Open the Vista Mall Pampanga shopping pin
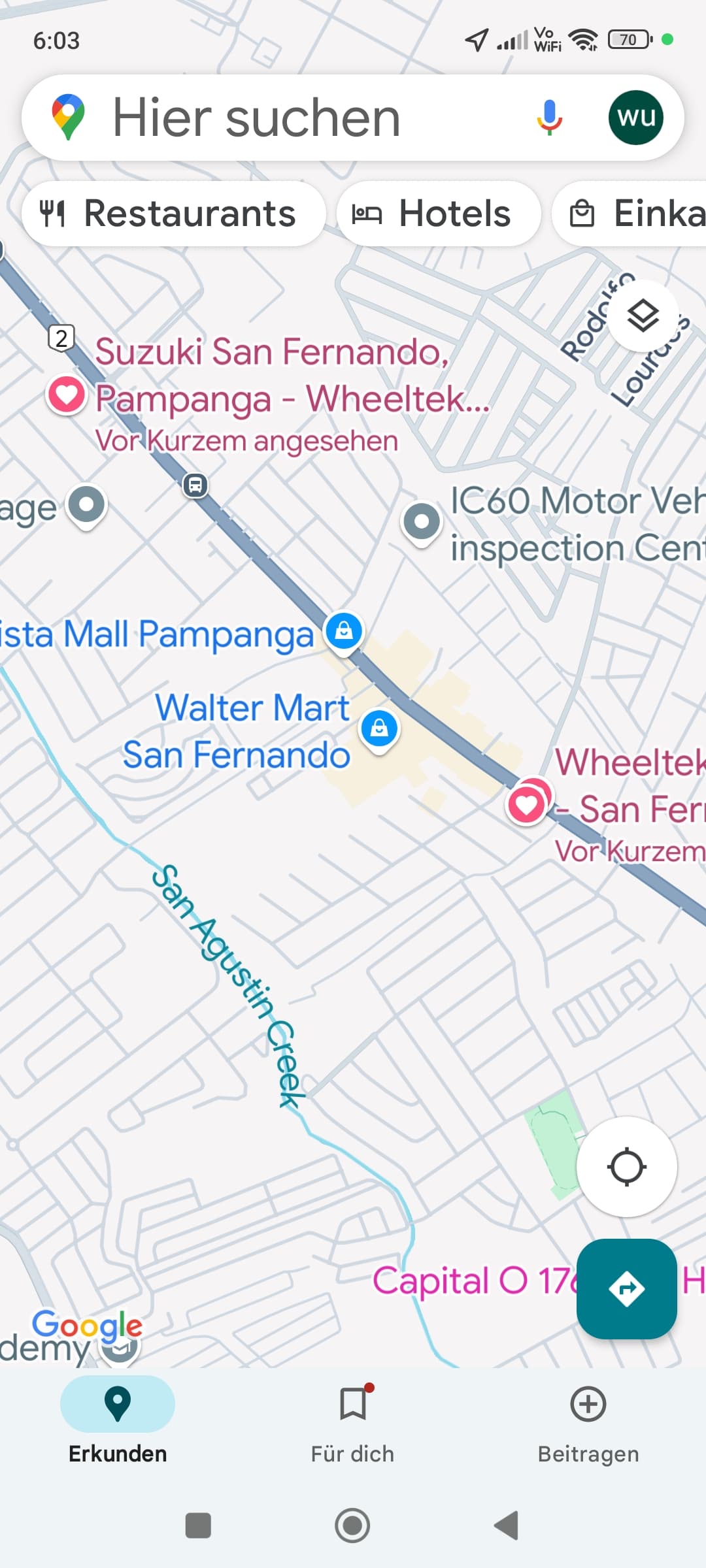 point(345,632)
